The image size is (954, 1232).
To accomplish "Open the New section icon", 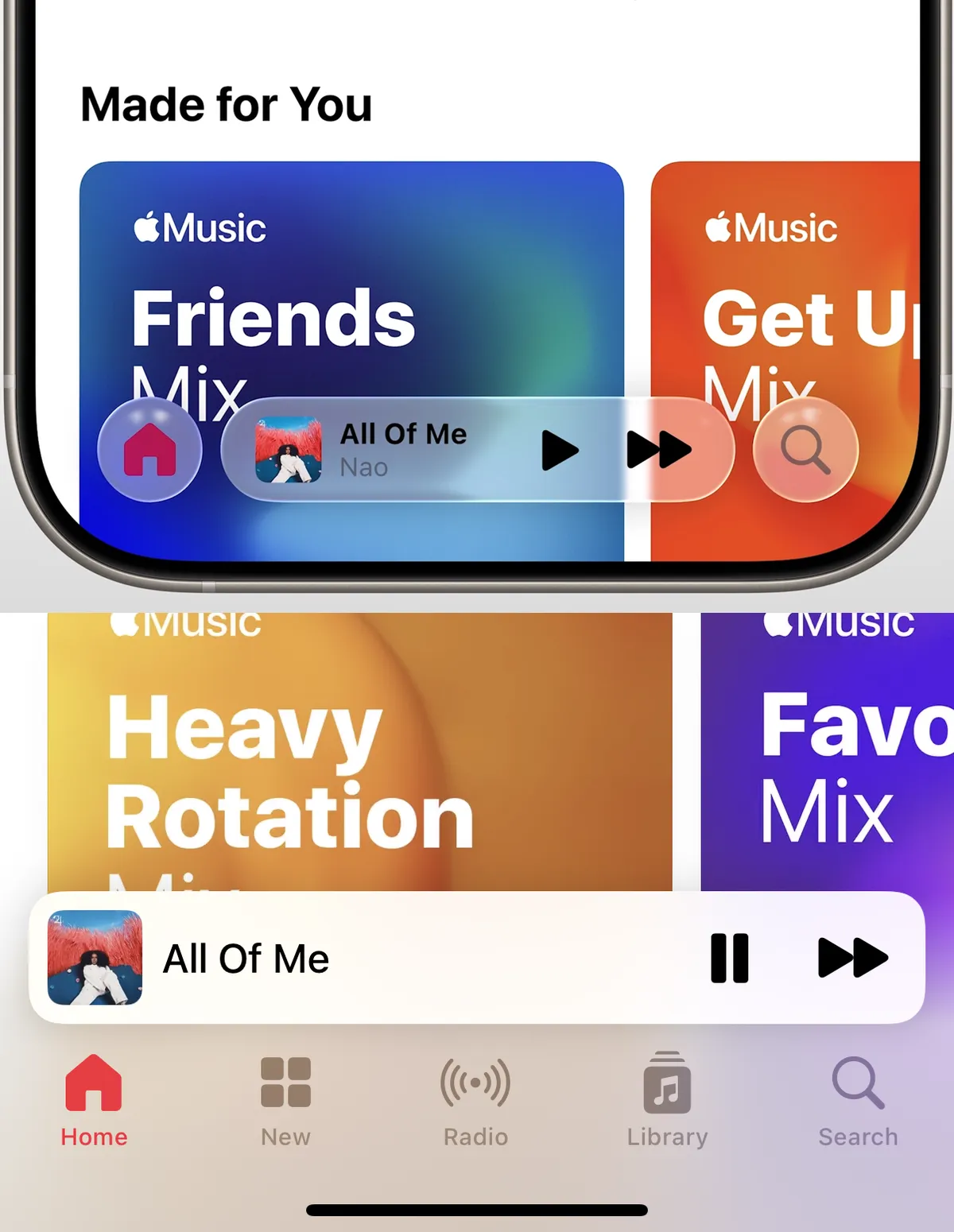I will 285,1081.
